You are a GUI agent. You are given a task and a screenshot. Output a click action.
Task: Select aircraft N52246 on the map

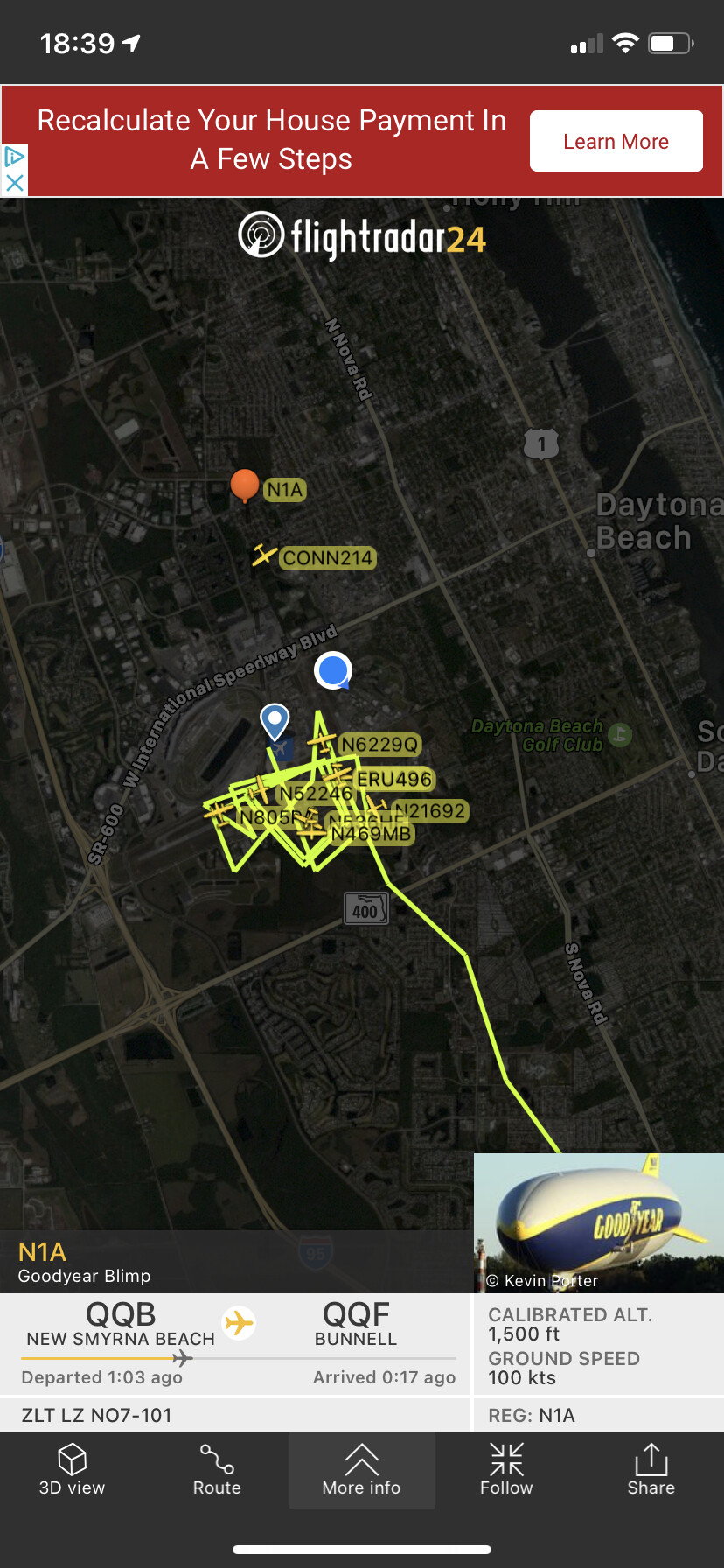(x=315, y=794)
